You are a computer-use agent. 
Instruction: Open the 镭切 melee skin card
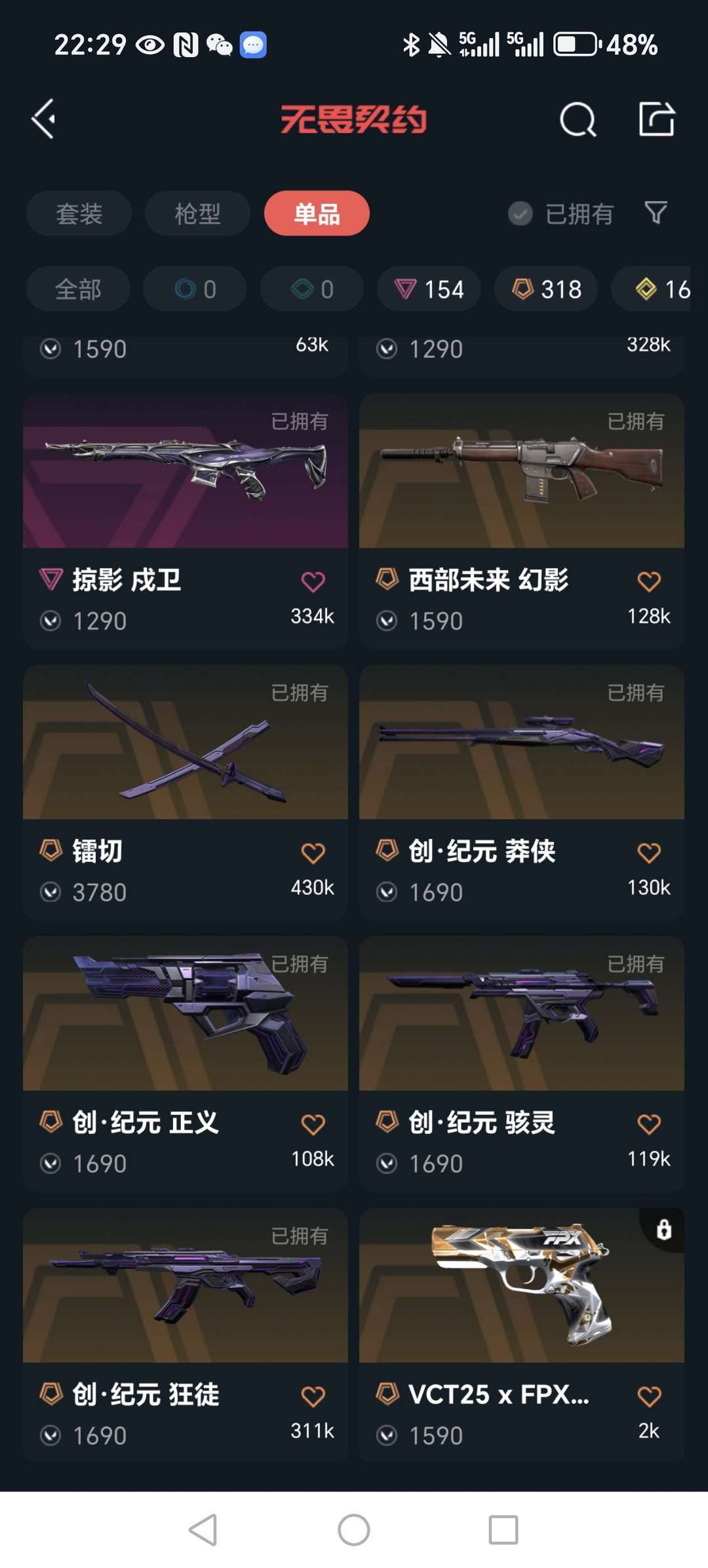(x=186, y=793)
